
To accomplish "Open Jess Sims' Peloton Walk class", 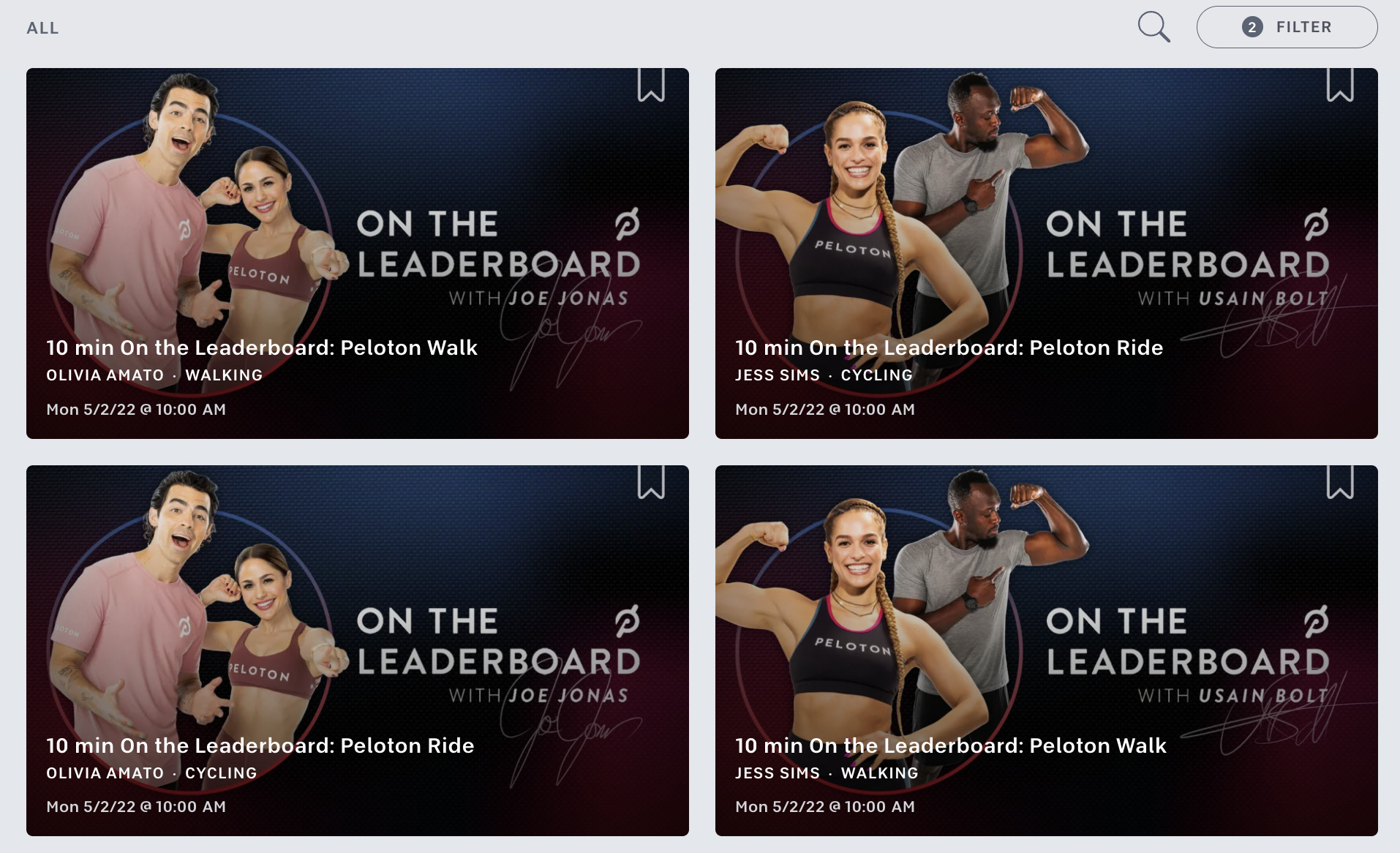I will (x=950, y=745).
